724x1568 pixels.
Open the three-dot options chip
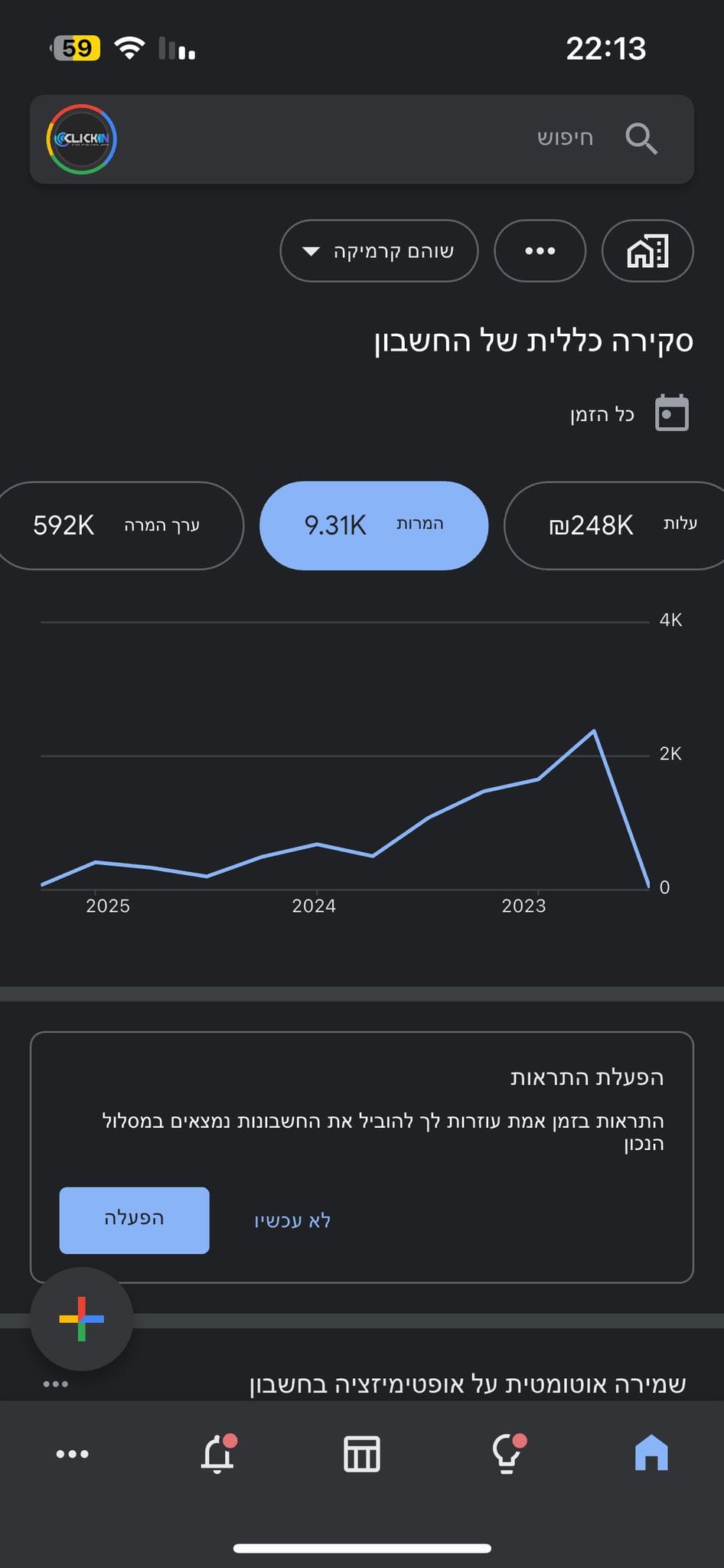point(540,251)
